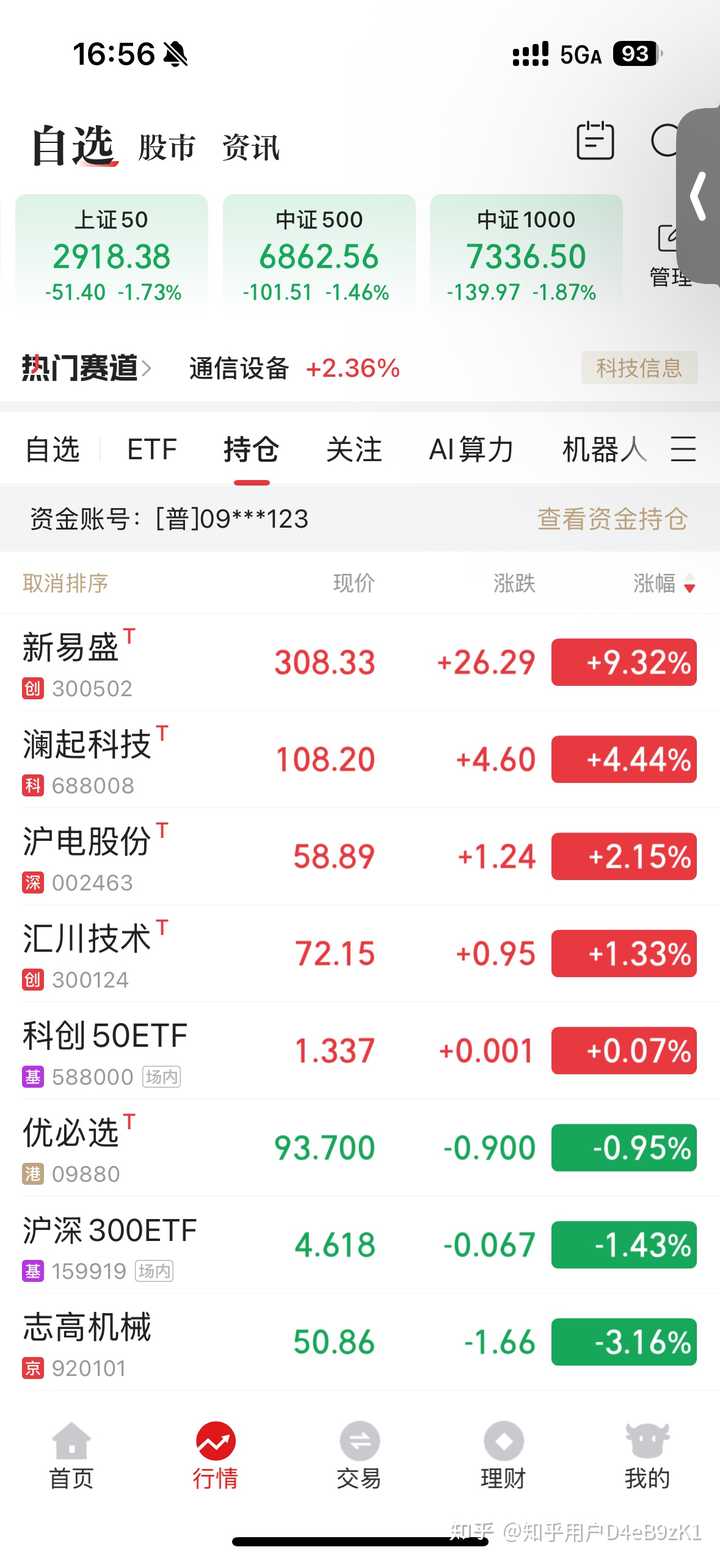Tap 查看资金持仓 link
Screen dimensions: 720x1561
(x=612, y=518)
